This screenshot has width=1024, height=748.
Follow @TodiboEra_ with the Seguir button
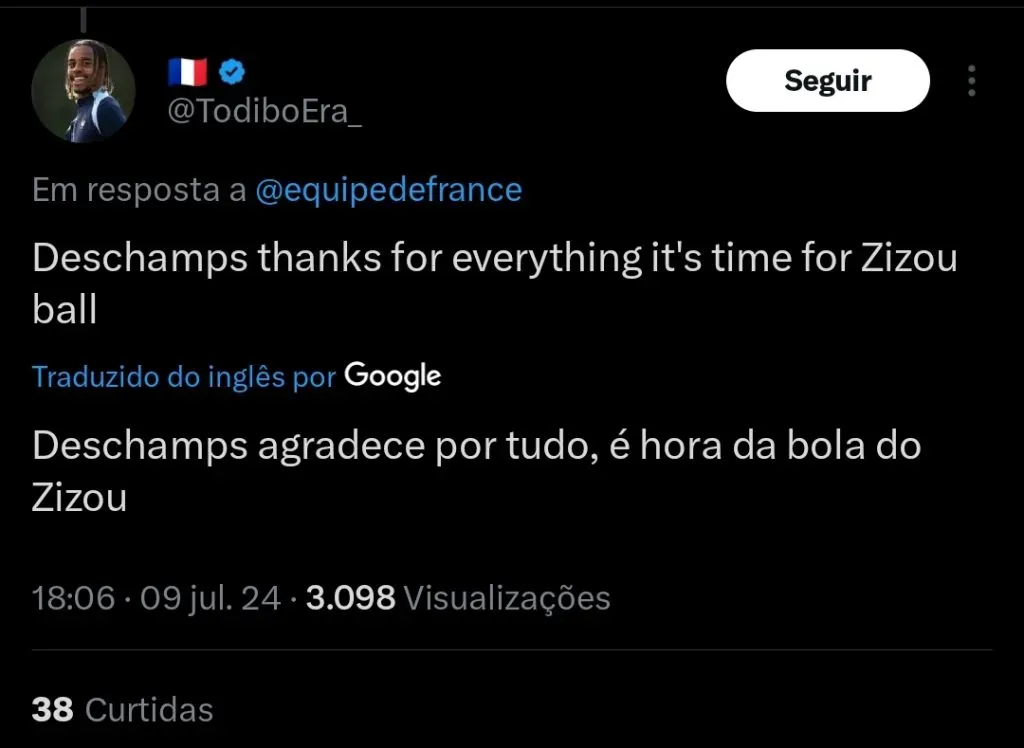click(x=827, y=81)
